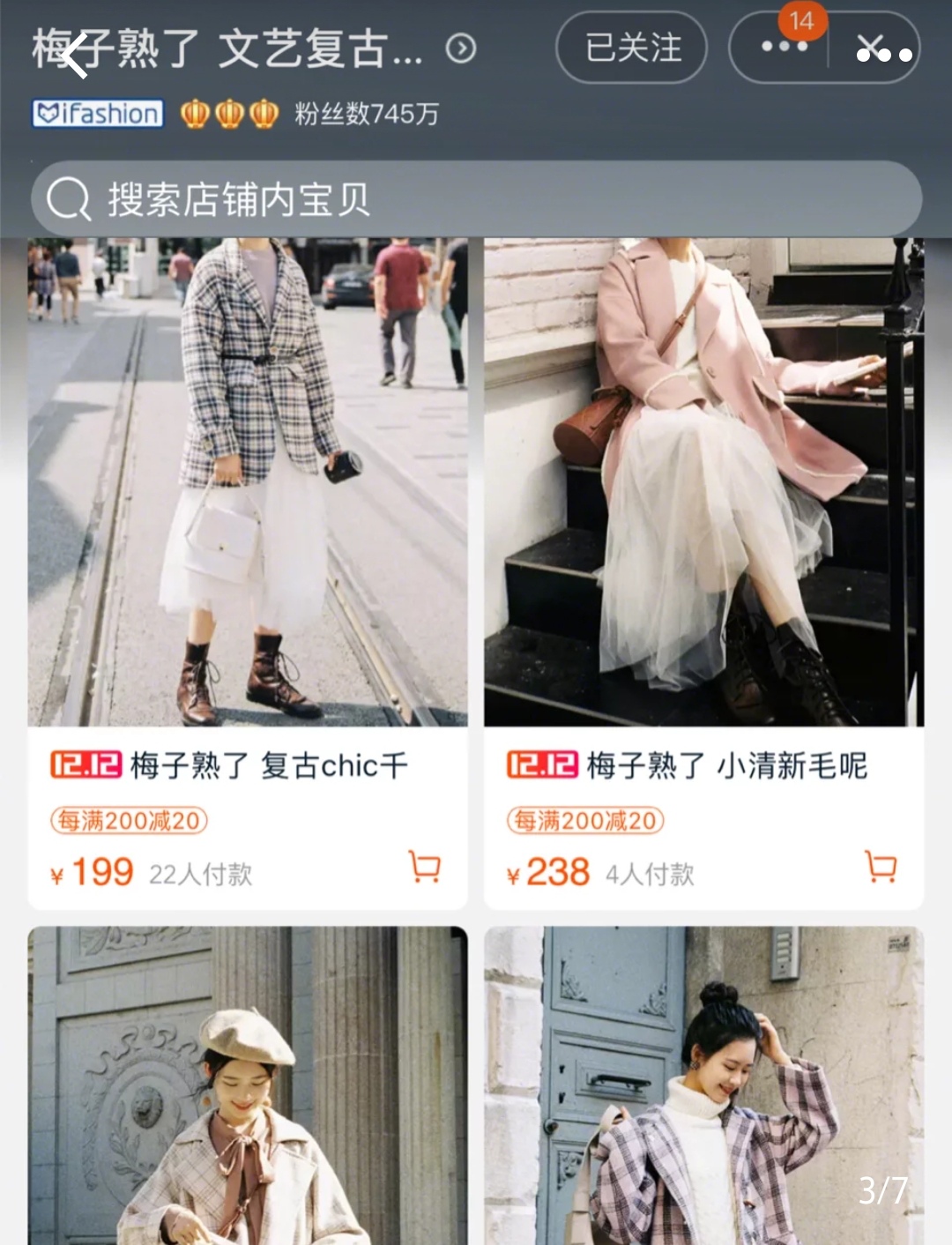This screenshot has height=1245, width=952.
Task: Select the 粉丝数745万 fan count label
Action: pos(367,114)
